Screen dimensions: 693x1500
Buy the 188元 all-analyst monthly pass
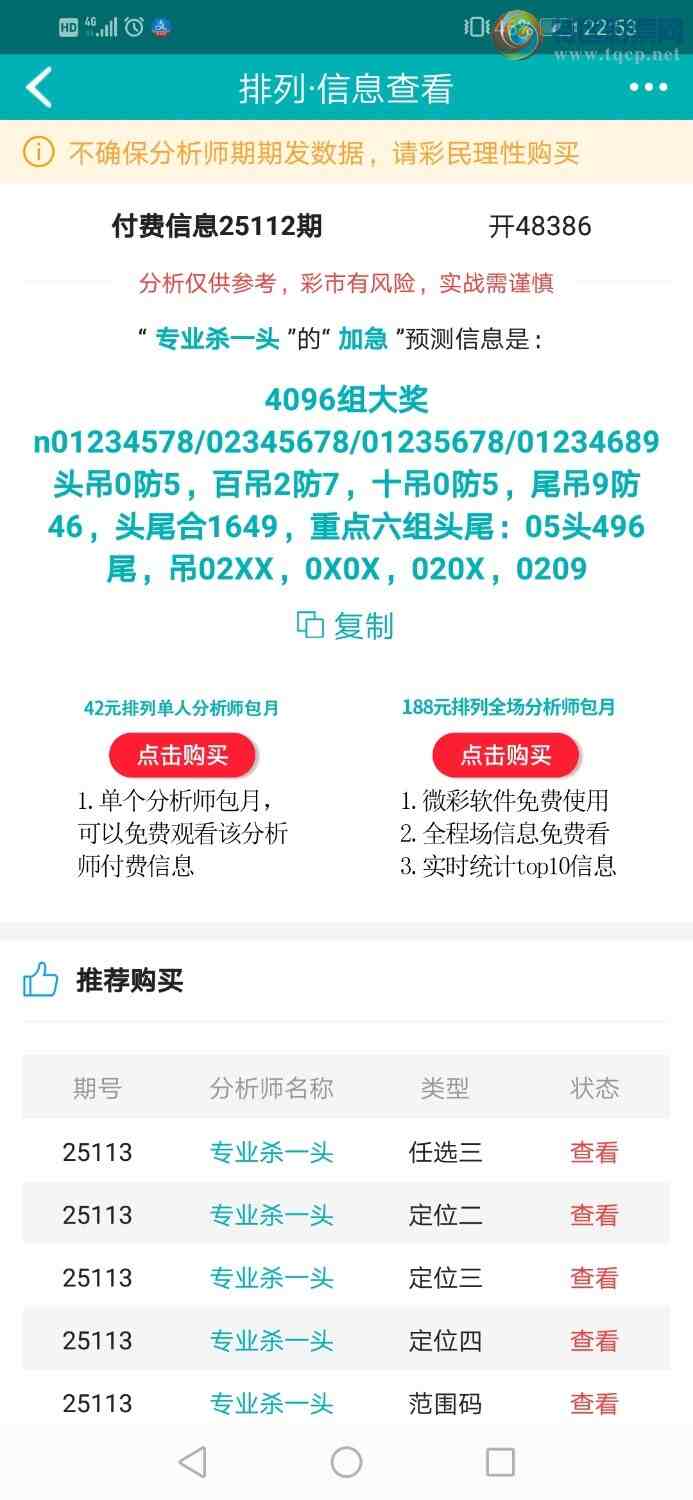(x=505, y=755)
